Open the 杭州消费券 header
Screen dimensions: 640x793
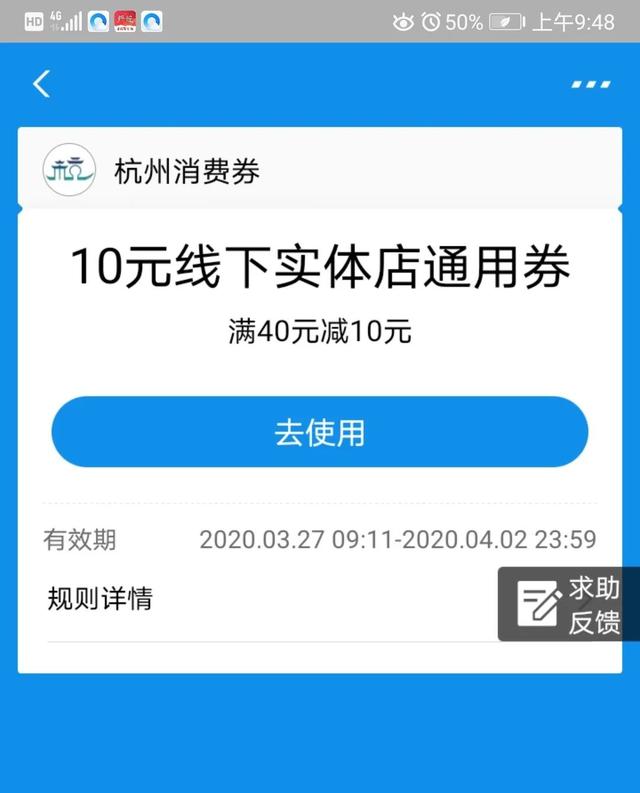click(186, 171)
